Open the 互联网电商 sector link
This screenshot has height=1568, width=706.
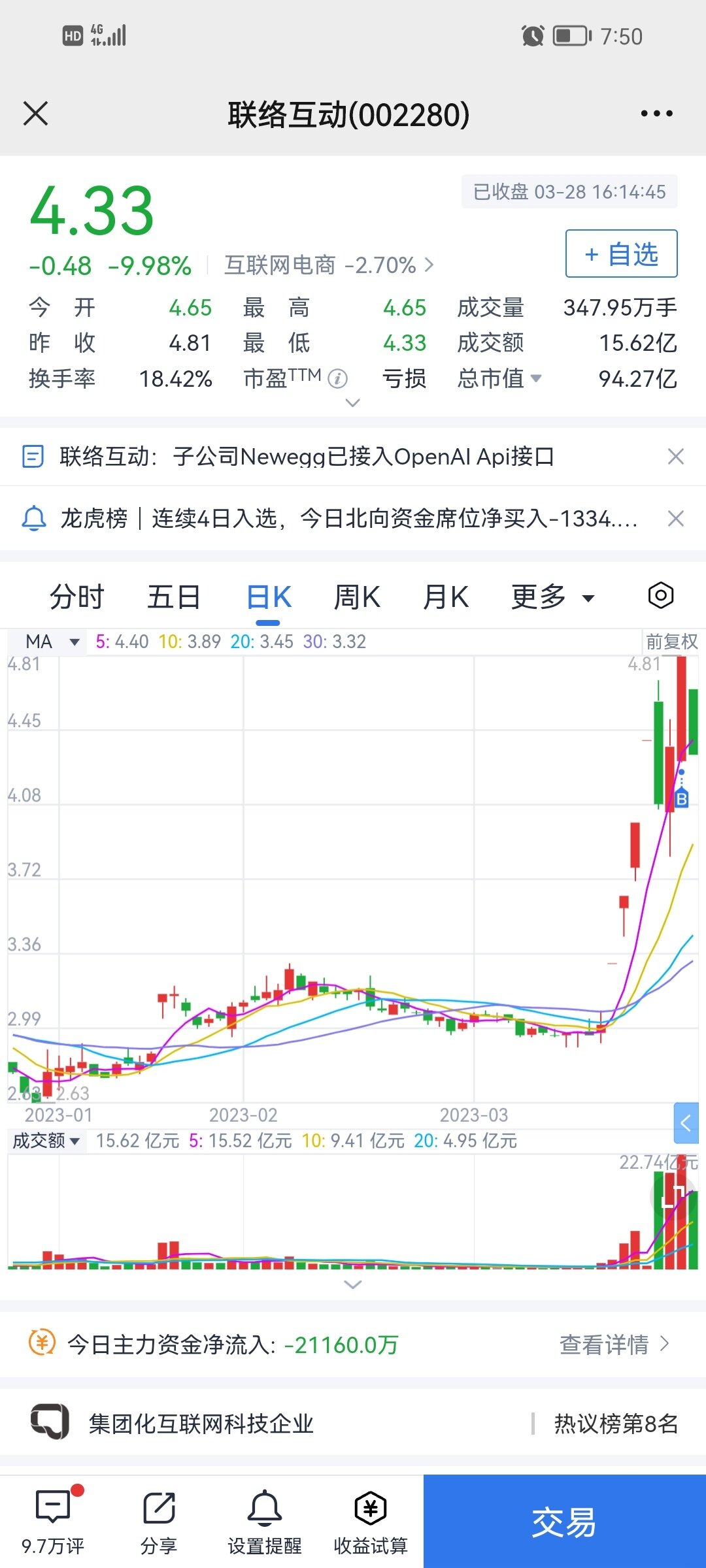click(328, 265)
